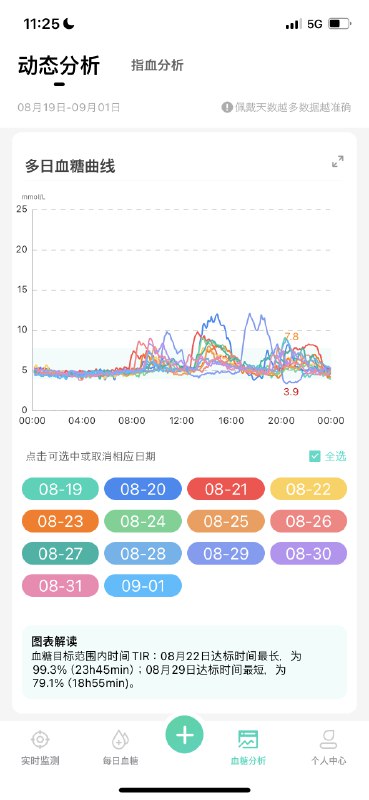Image resolution: width=369 pixels, height=800 pixels.
Task: Toggle the 08-26 date chip
Action: [308, 521]
